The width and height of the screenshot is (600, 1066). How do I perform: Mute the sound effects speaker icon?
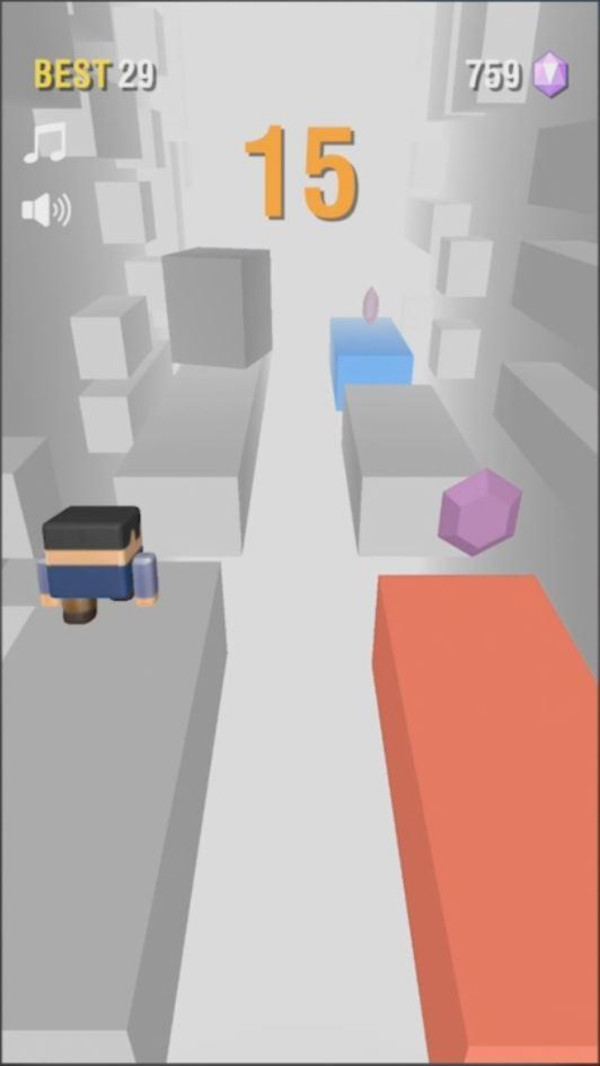[46, 210]
